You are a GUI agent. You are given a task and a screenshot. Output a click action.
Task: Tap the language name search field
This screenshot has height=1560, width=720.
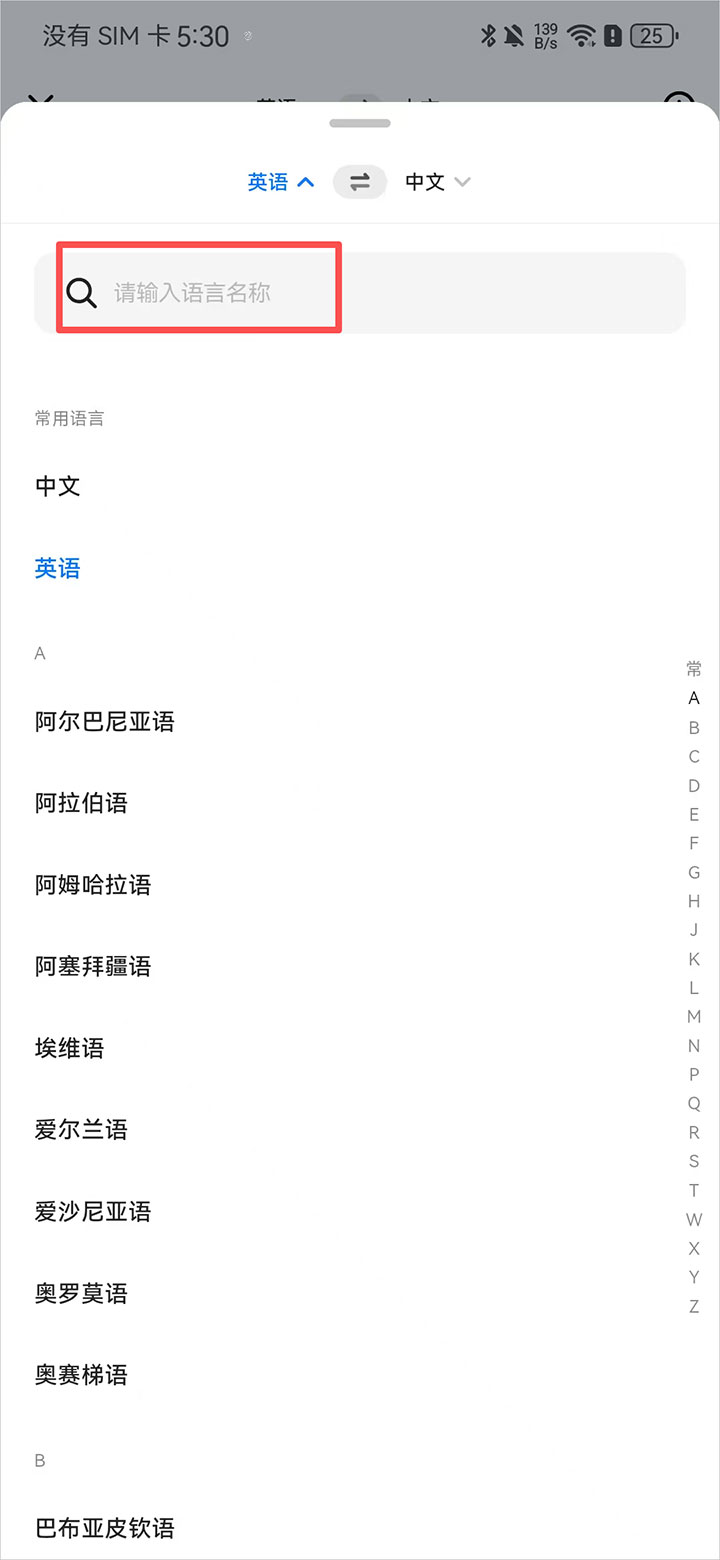pos(360,293)
